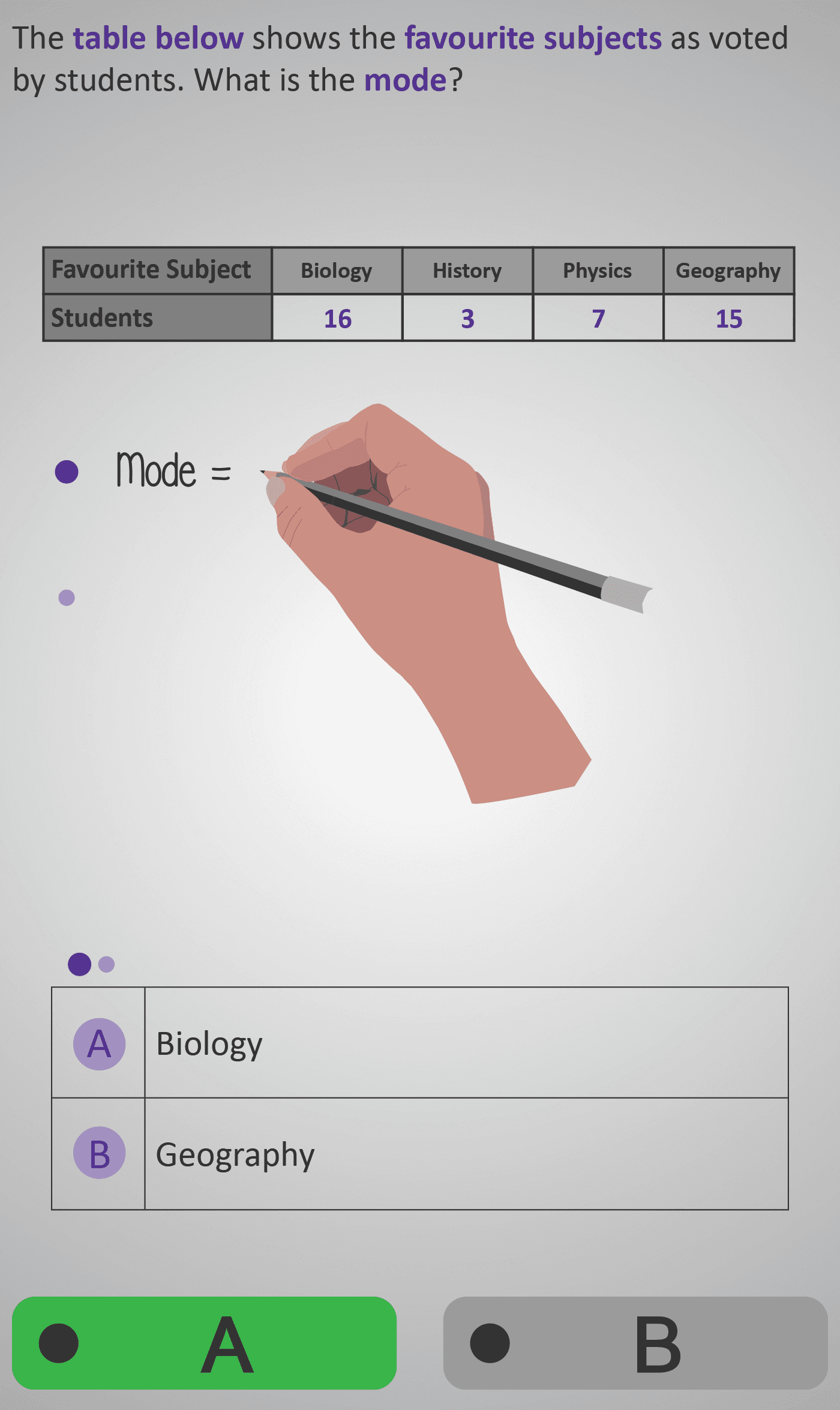
Task: Click the dark bullet dot beside Mode
Action: tap(68, 471)
